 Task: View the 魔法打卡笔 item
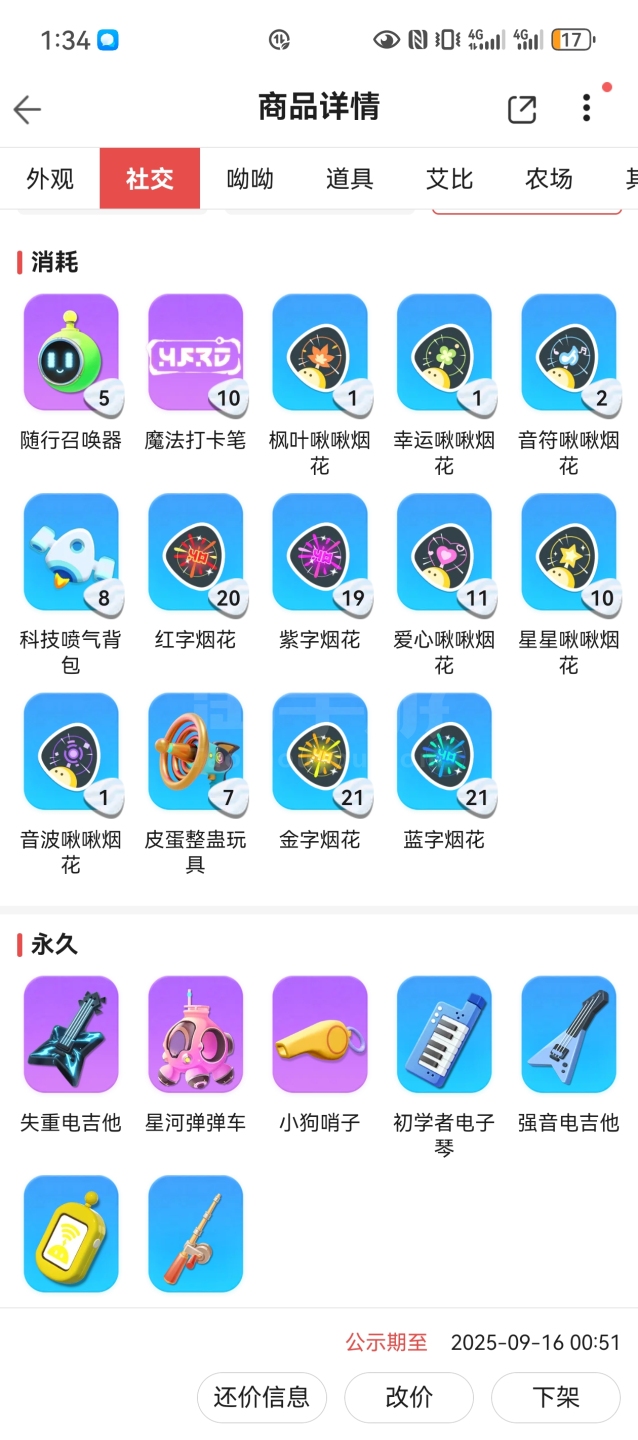pyautogui.click(x=195, y=372)
